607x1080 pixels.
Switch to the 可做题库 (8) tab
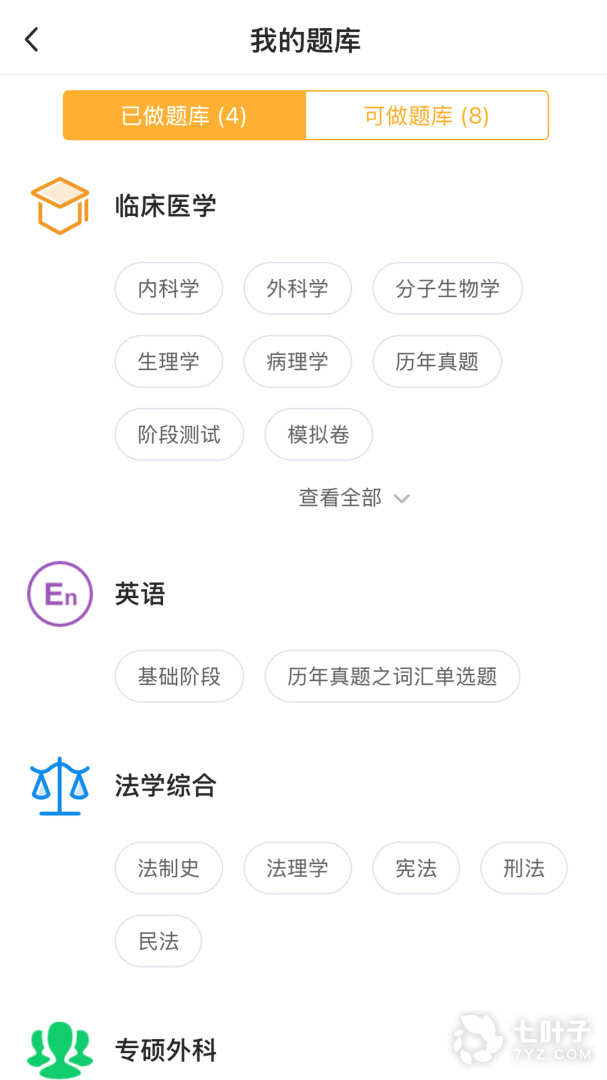point(426,116)
